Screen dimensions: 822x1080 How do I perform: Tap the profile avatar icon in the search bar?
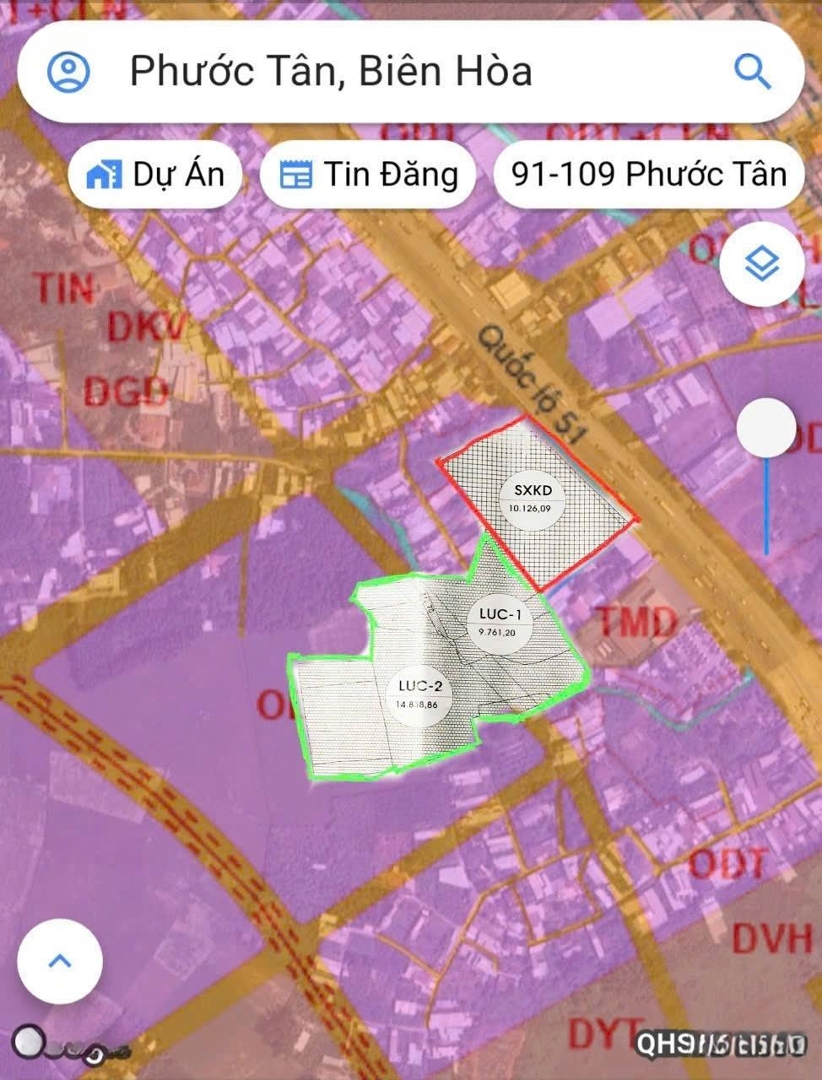coord(66,71)
